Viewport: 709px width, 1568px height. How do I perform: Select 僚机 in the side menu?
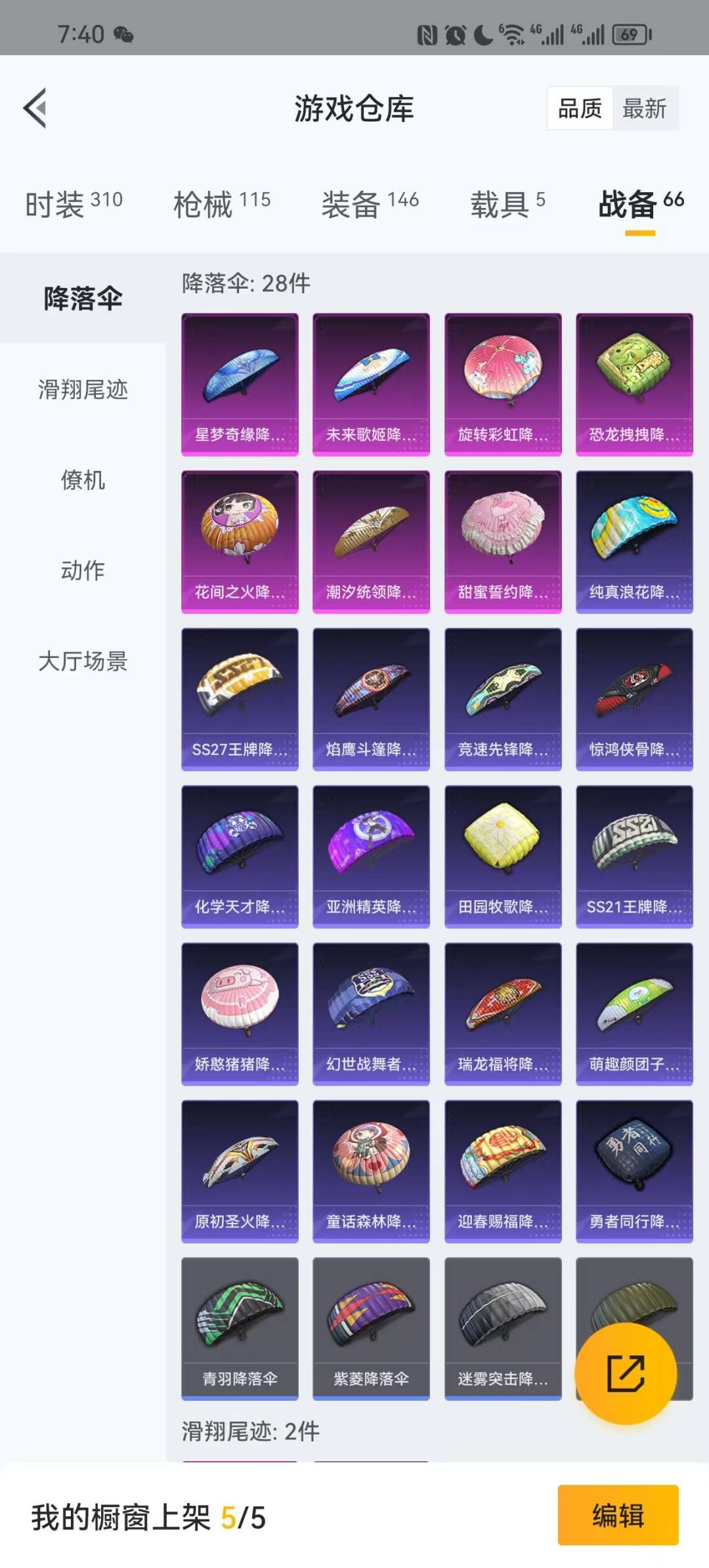tap(83, 480)
